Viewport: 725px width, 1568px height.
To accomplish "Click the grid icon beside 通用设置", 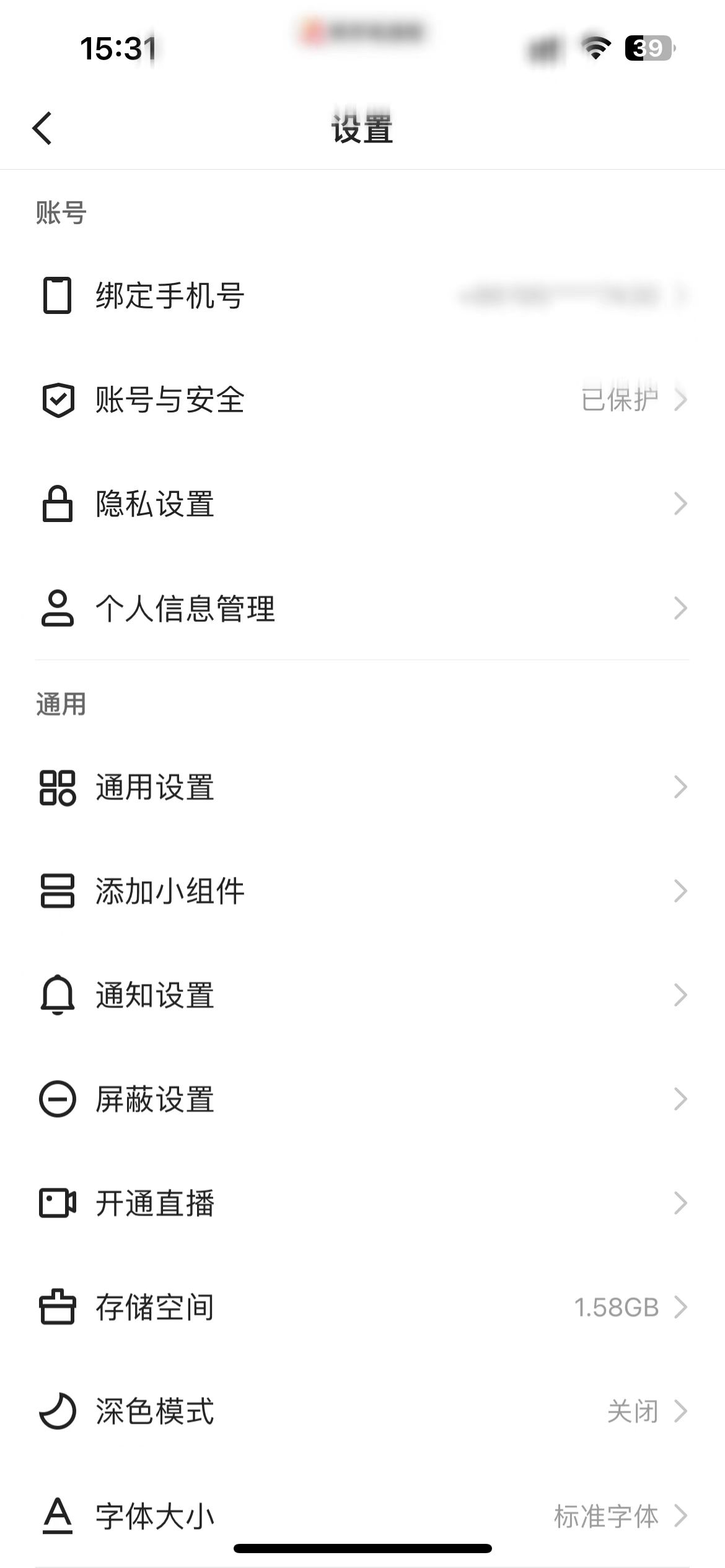I will point(58,788).
